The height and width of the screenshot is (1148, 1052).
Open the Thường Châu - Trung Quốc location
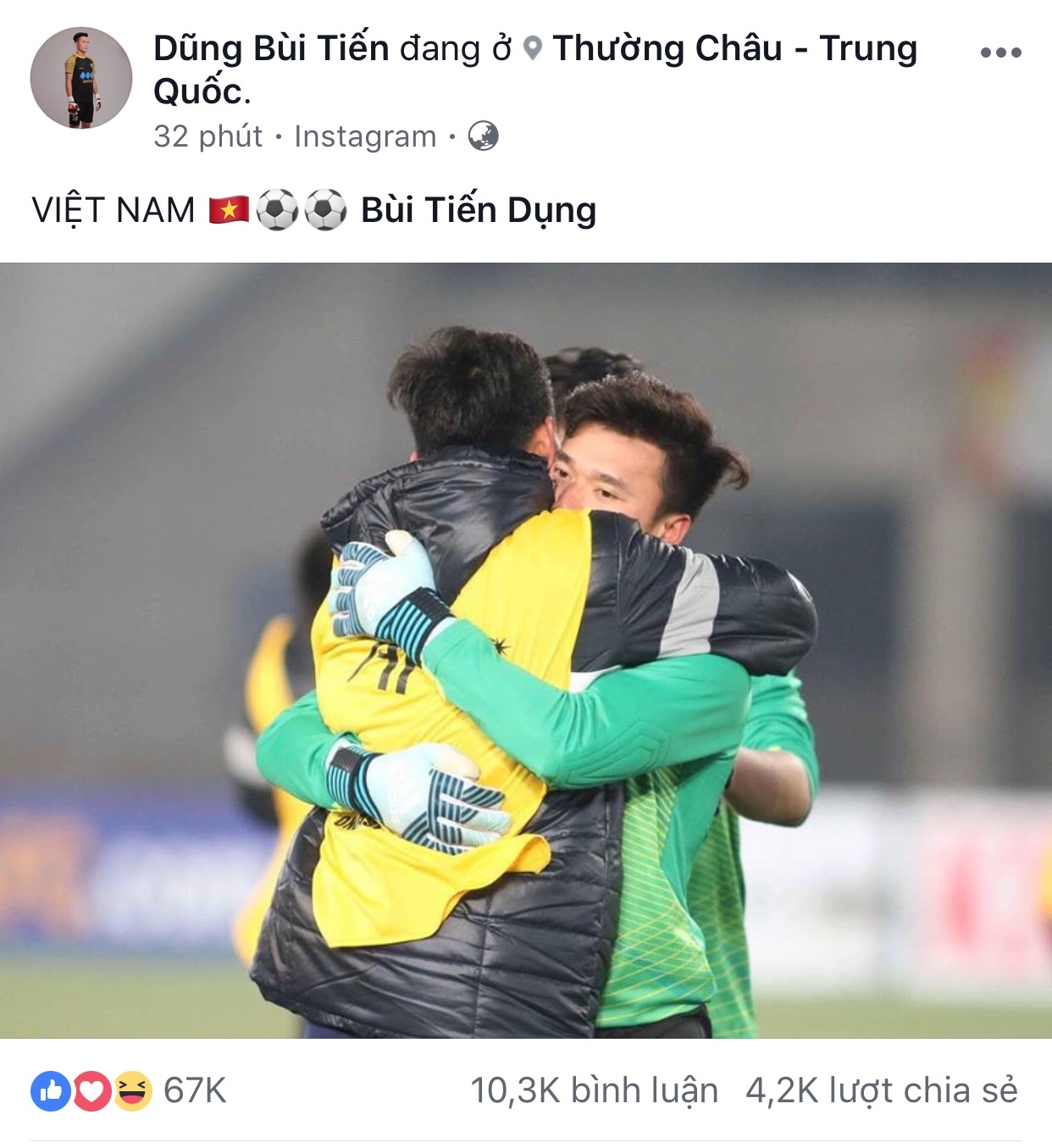pos(734,48)
